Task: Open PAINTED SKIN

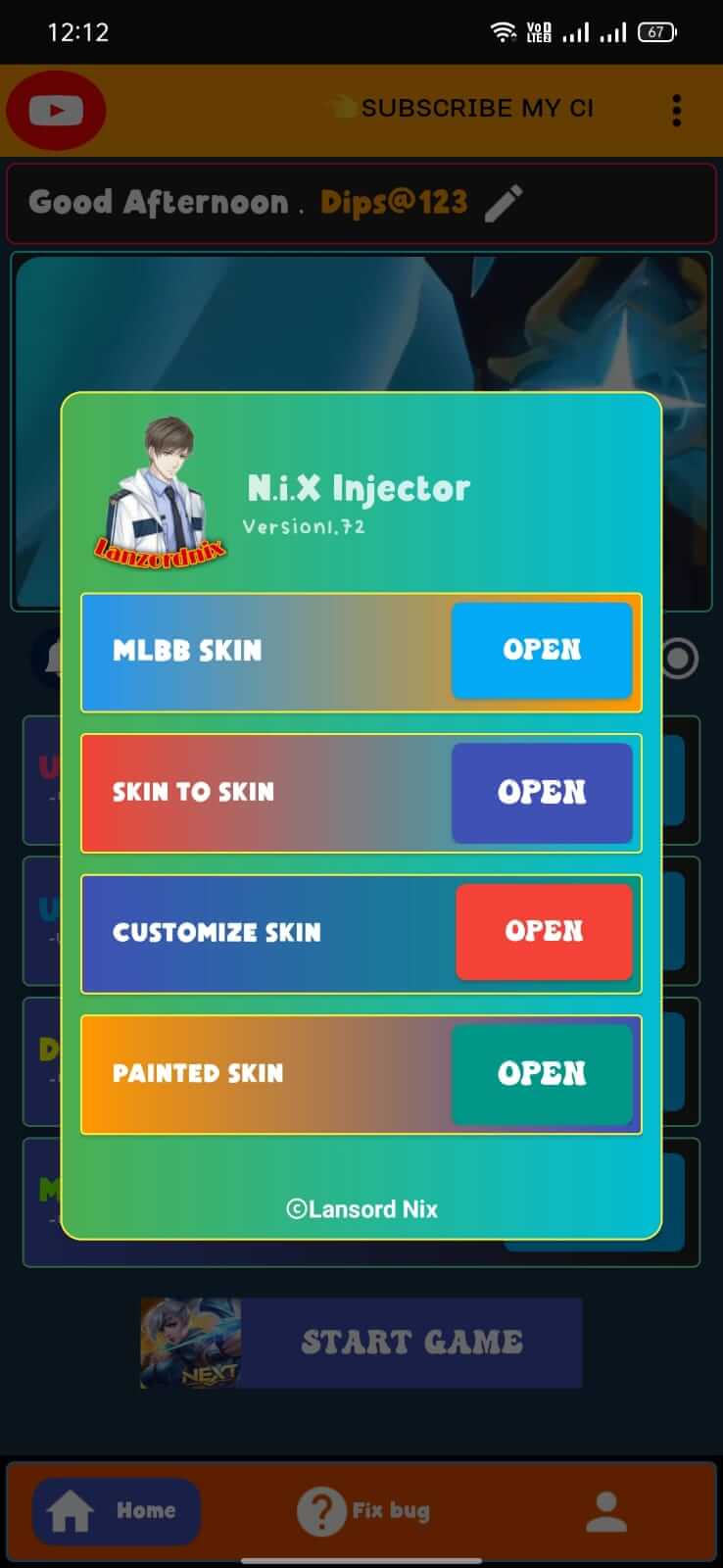Action: [541, 1073]
